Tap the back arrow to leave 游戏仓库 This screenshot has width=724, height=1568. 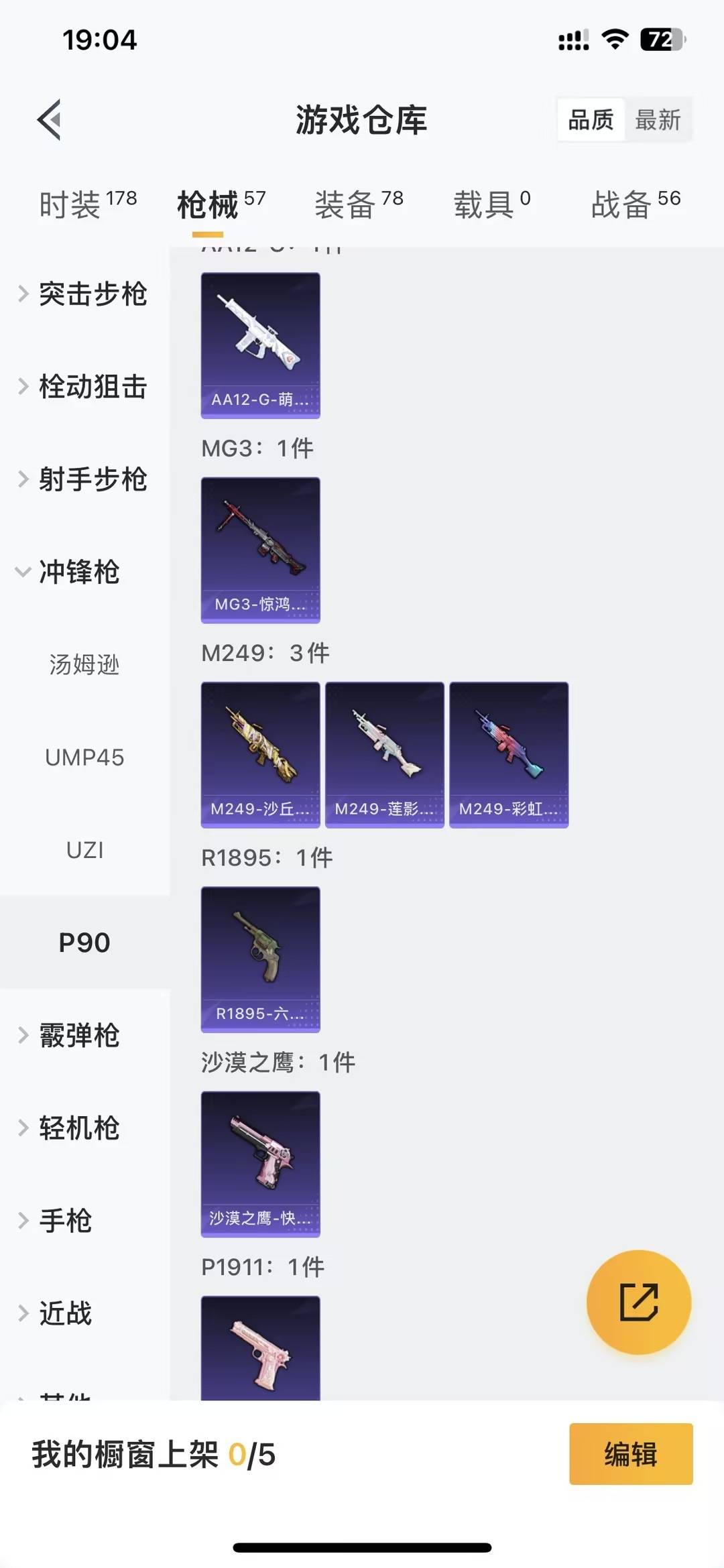click(48, 121)
